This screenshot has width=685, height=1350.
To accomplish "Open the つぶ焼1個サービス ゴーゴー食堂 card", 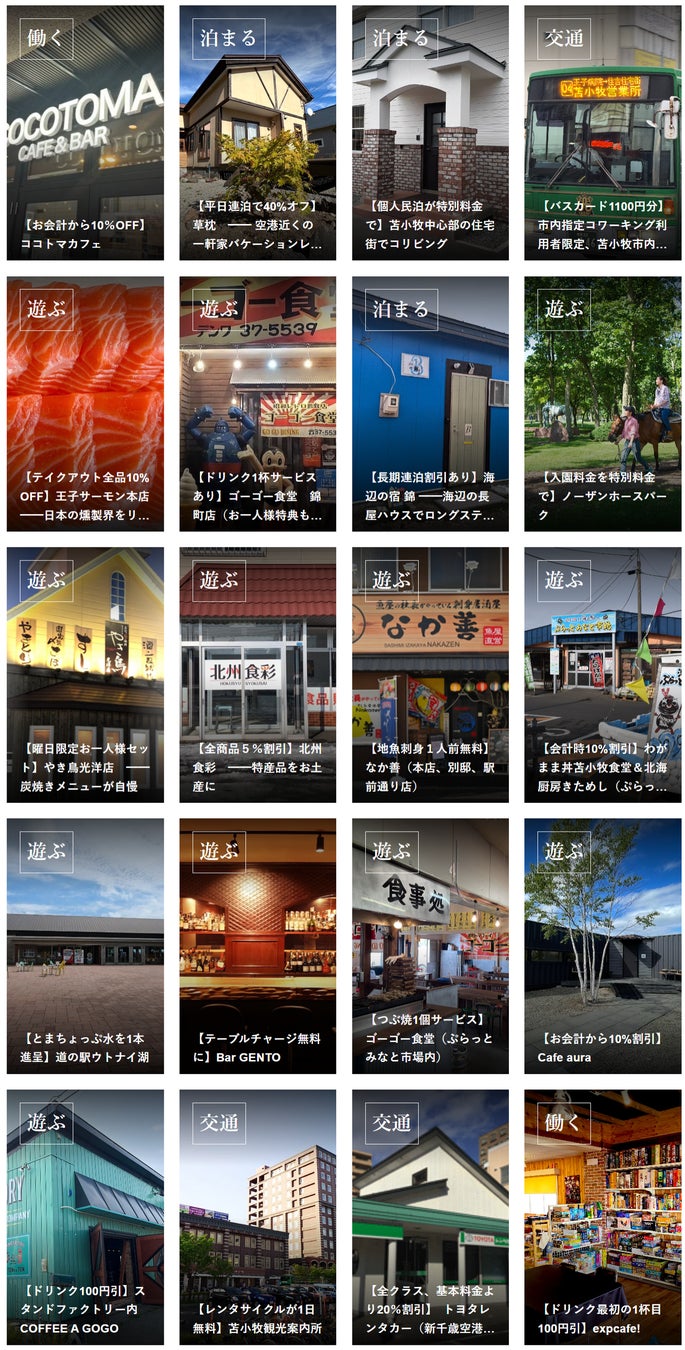I will click(x=430, y=946).
